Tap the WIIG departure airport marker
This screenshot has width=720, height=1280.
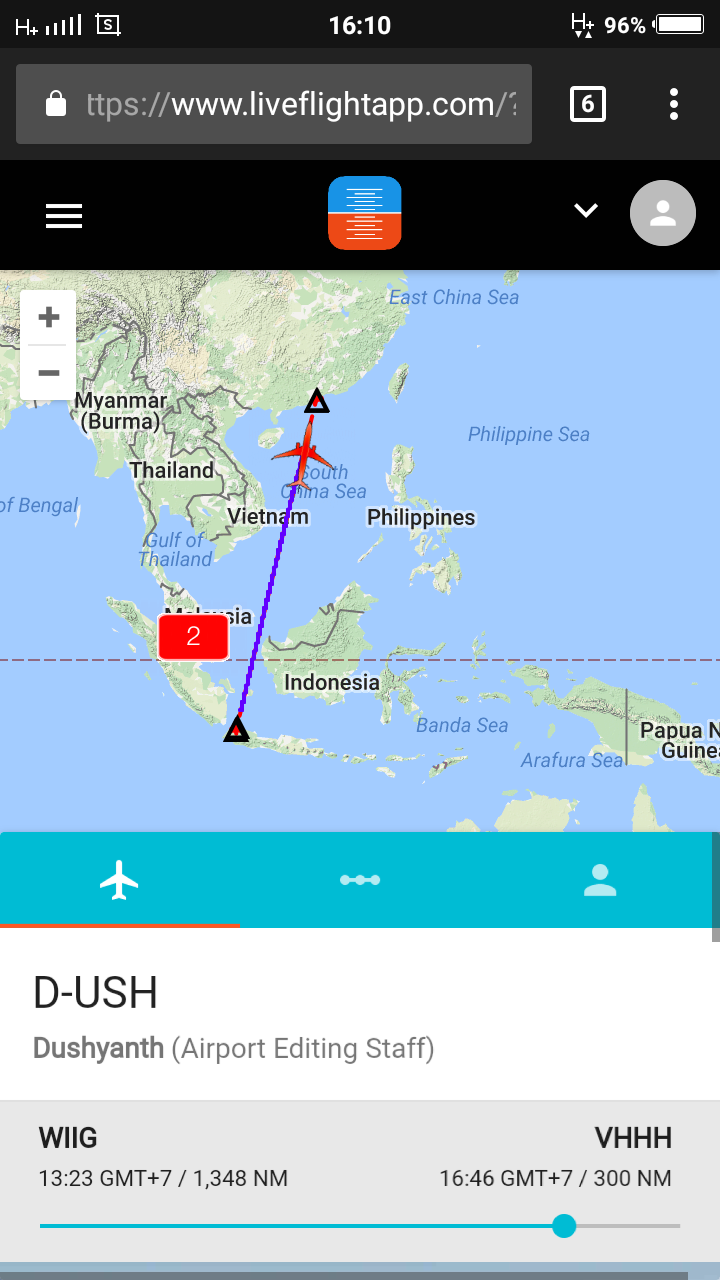pyautogui.click(x=236, y=729)
